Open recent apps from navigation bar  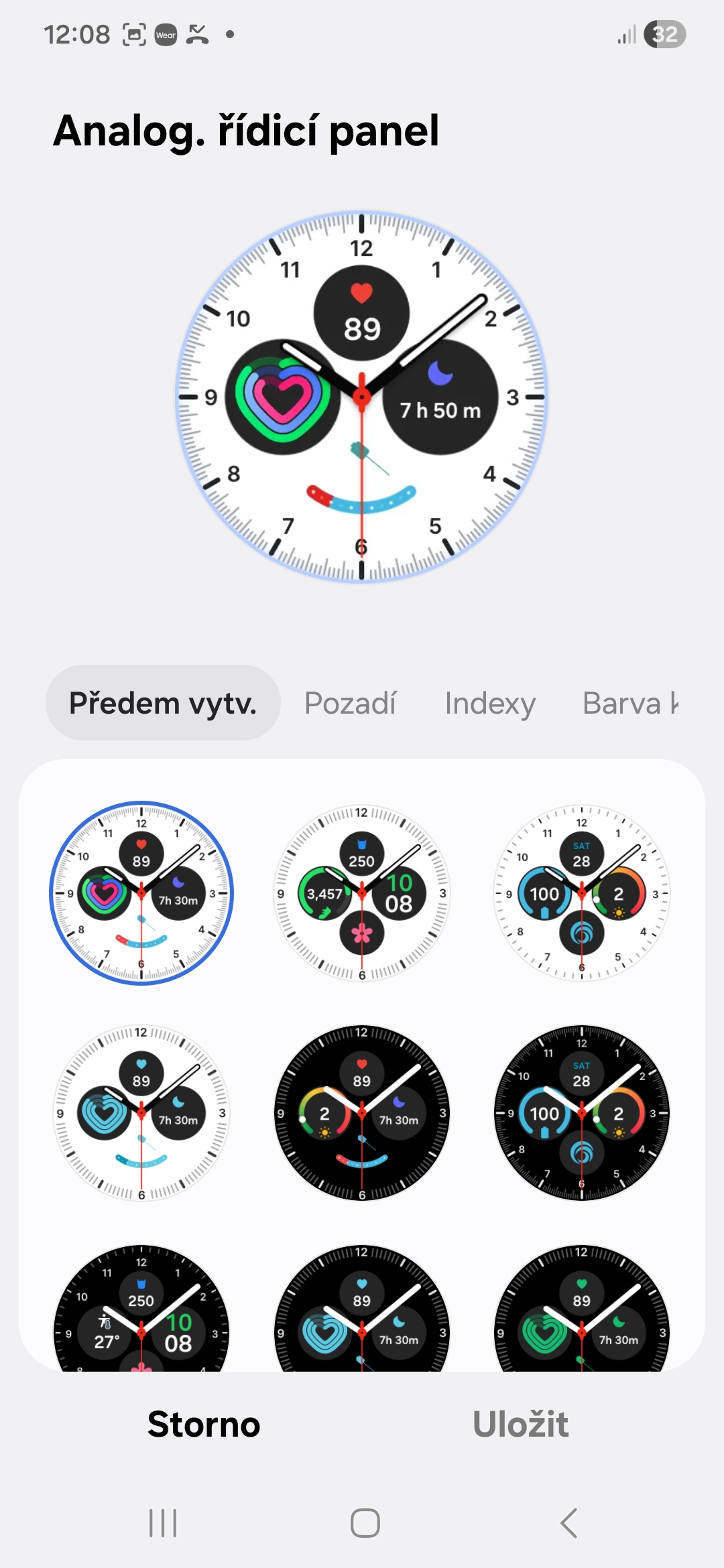coord(163,1523)
